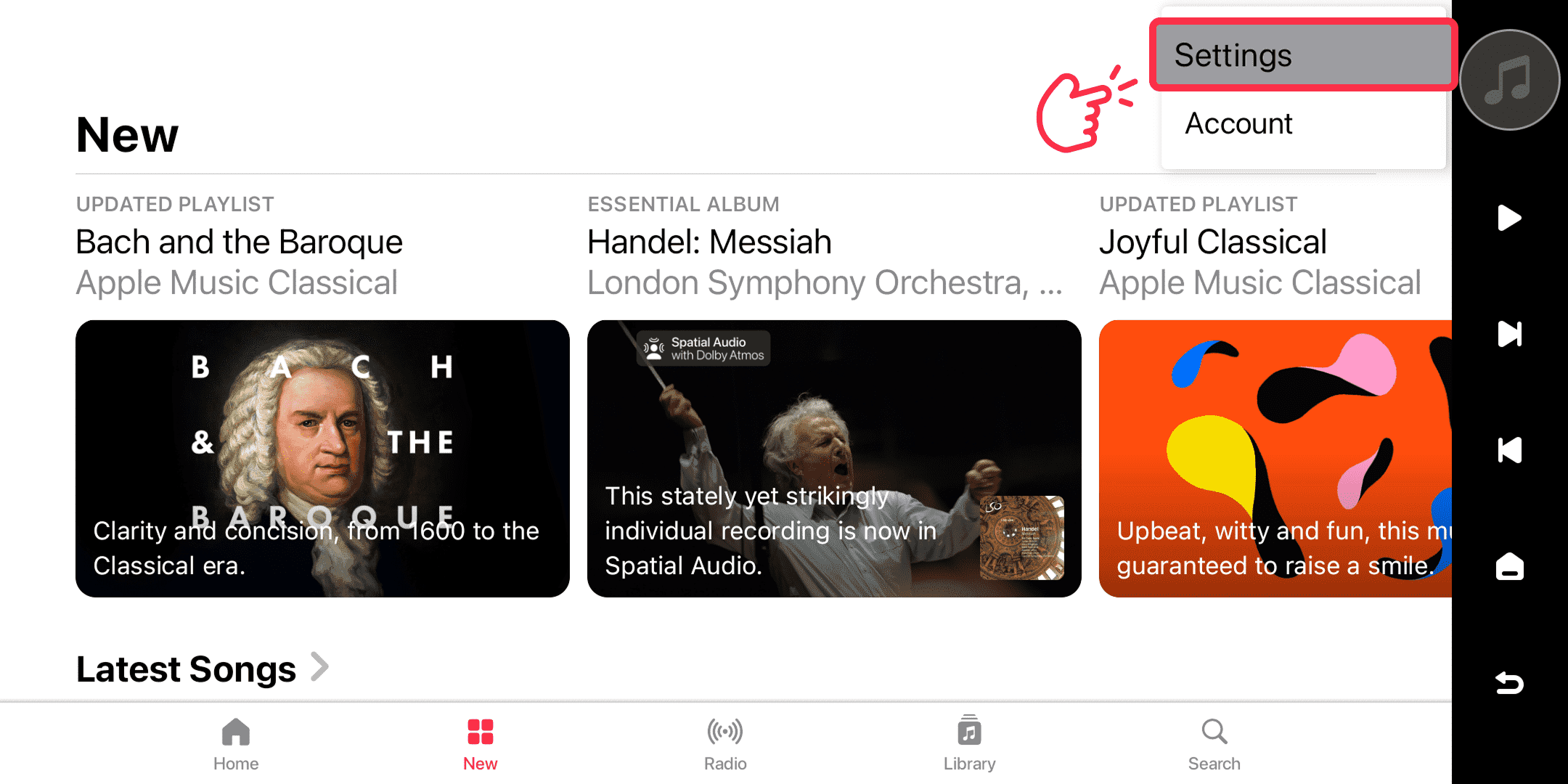Image resolution: width=1568 pixels, height=784 pixels.
Task: Go back using the return arrow
Action: pyautogui.click(x=1509, y=682)
